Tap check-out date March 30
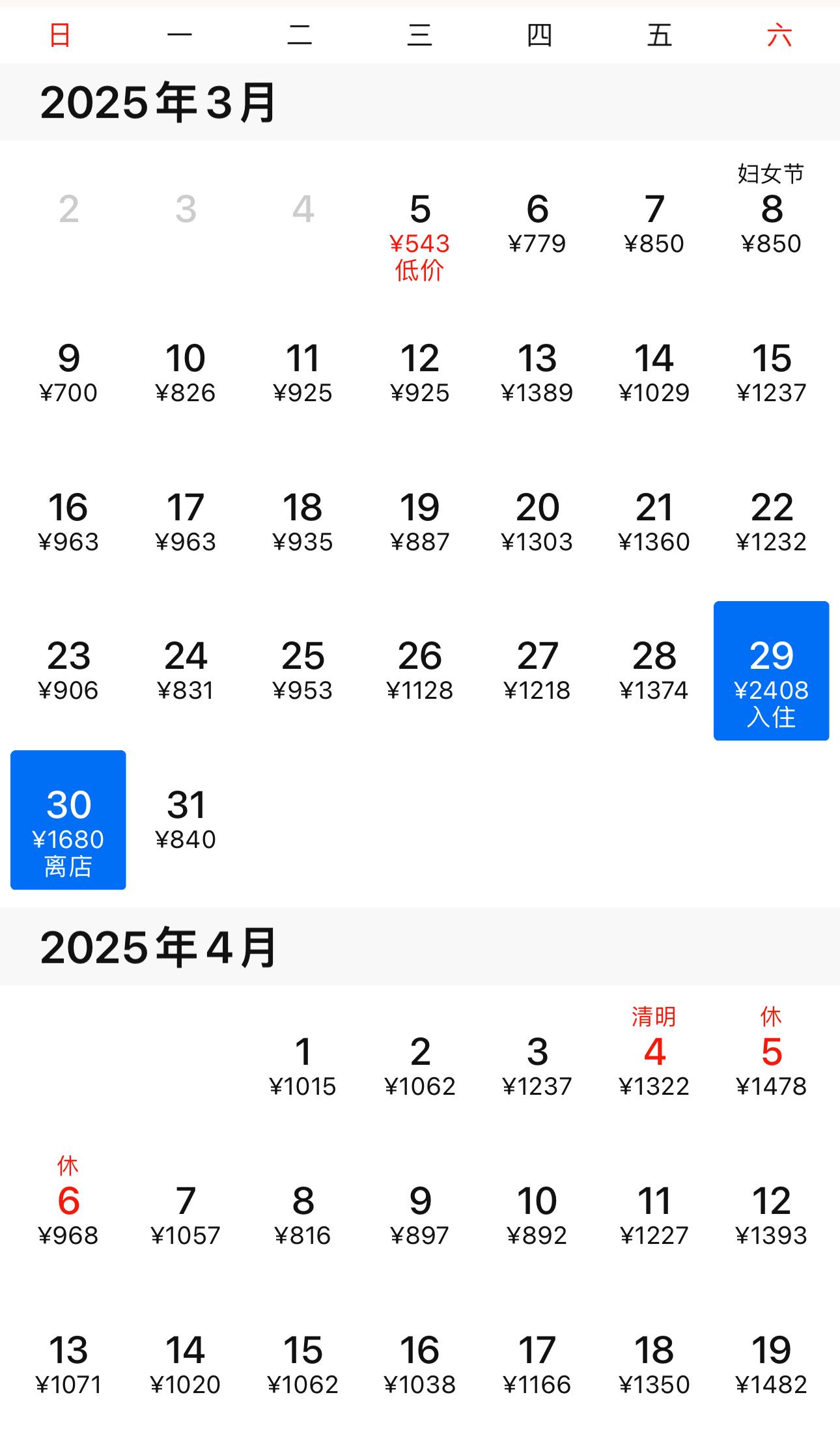Image resolution: width=840 pixels, height=1453 pixels. coord(68,820)
